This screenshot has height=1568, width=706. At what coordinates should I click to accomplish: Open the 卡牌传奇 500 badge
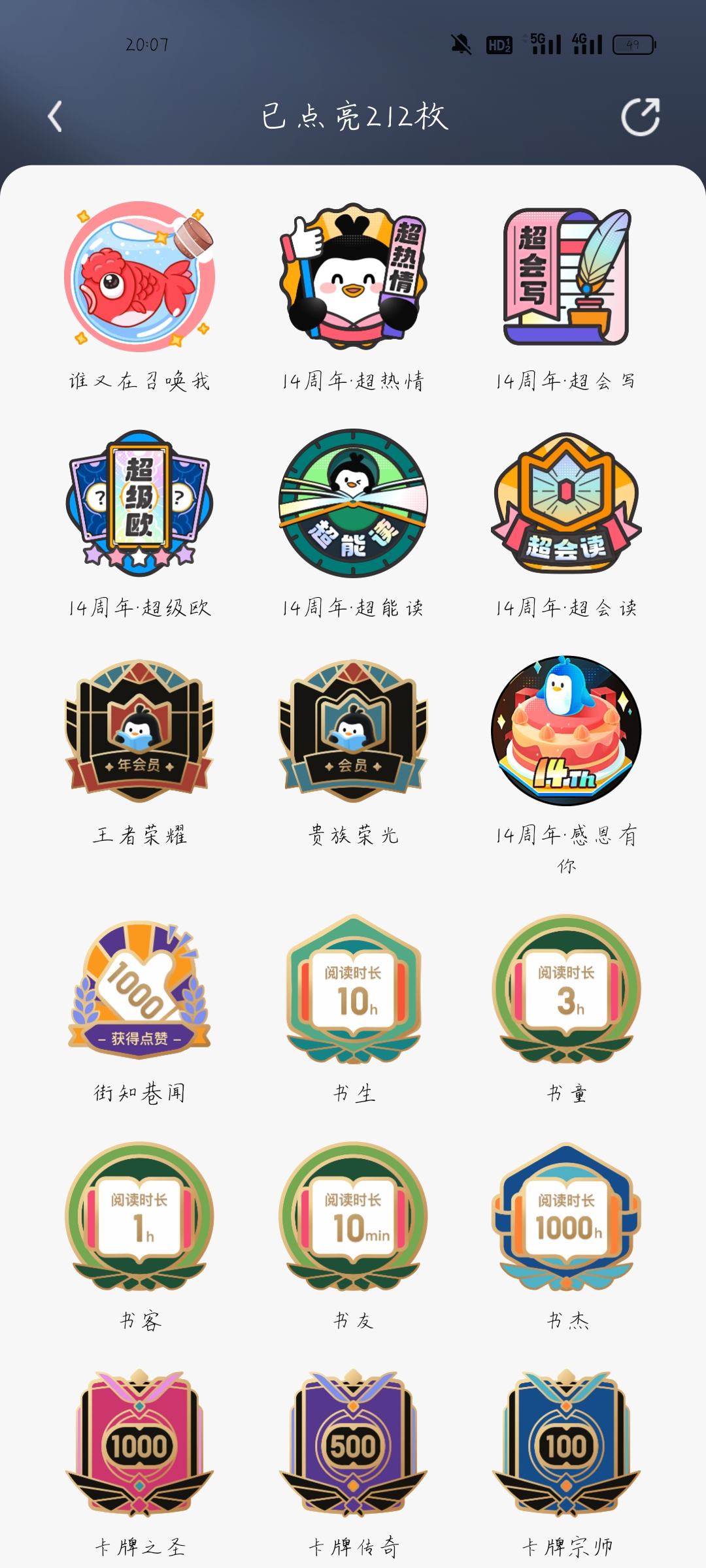pos(353,1443)
